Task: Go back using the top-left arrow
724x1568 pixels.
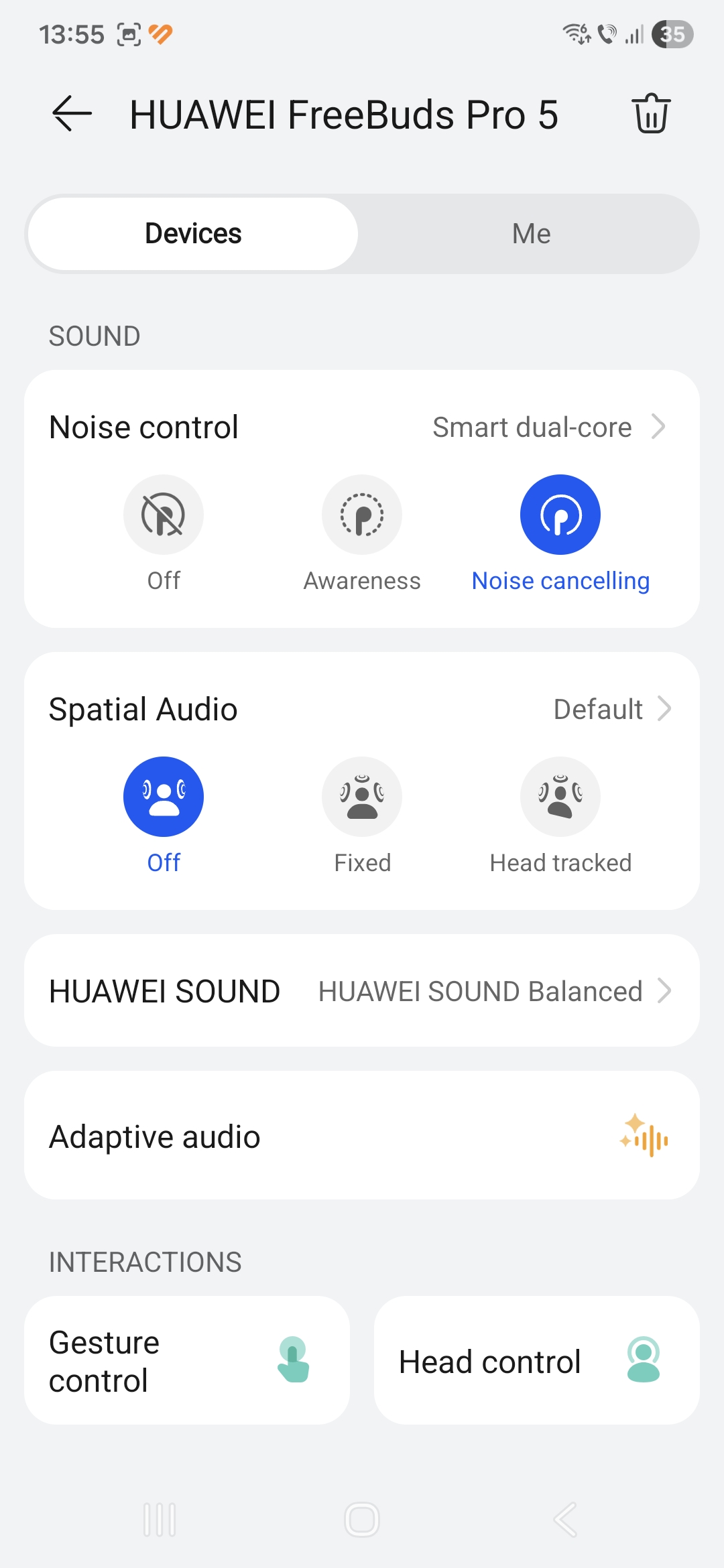Action: (x=72, y=114)
